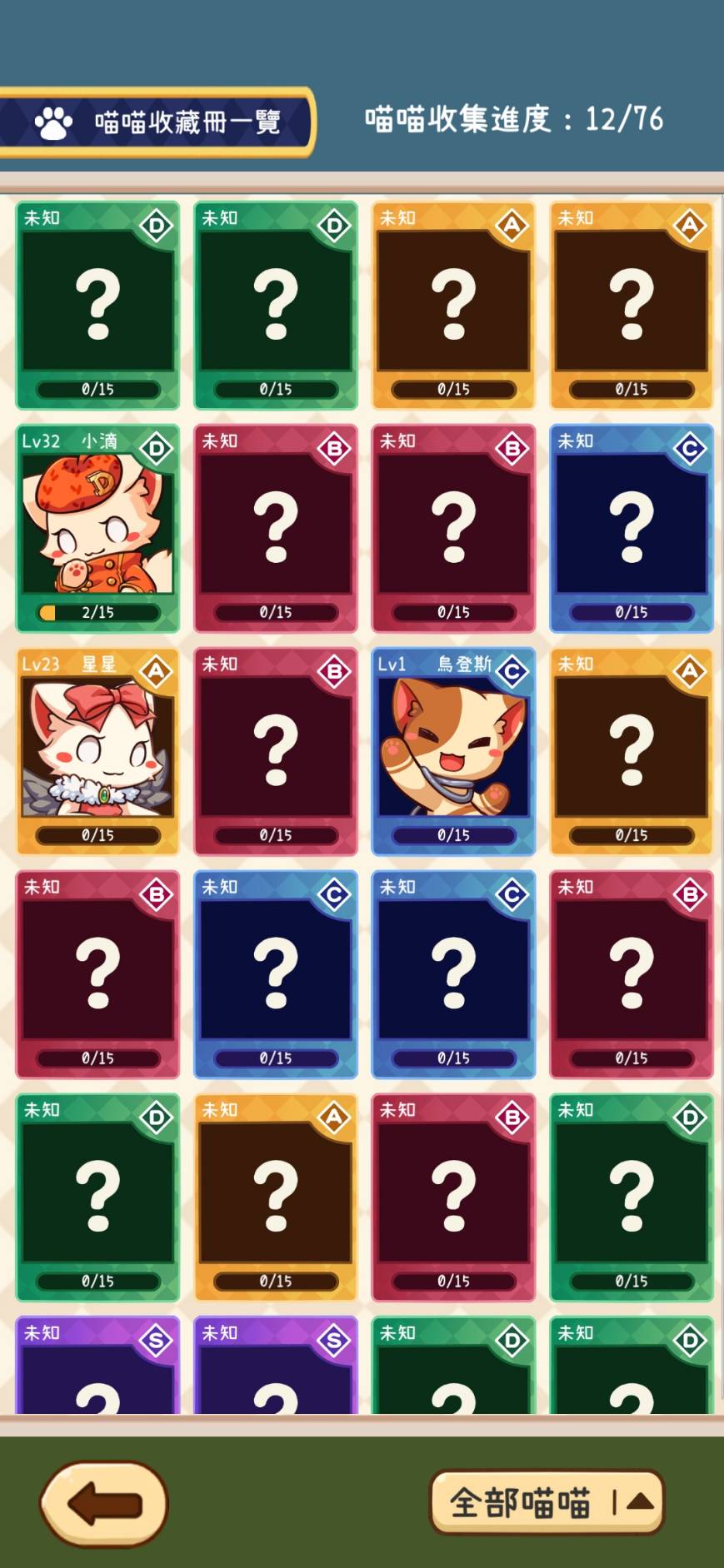Select the unknown B-rank card between 星星 and 烏登斯
This screenshot has width=724, height=1568.
[276, 752]
